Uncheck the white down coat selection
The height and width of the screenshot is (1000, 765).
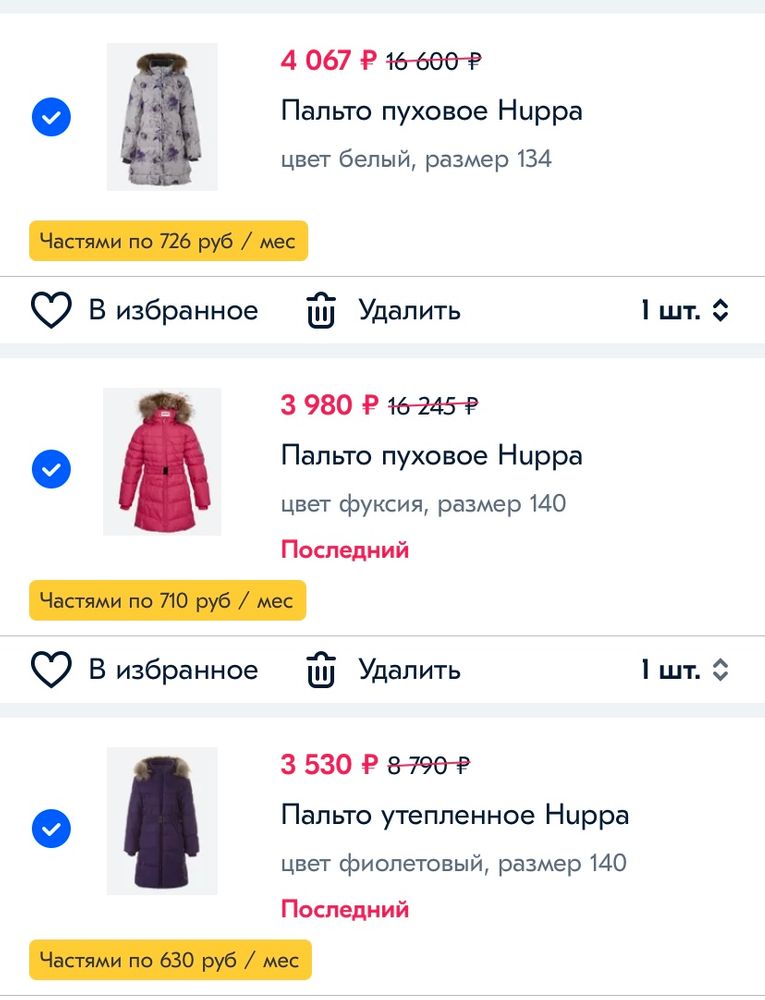tap(51, 117)
